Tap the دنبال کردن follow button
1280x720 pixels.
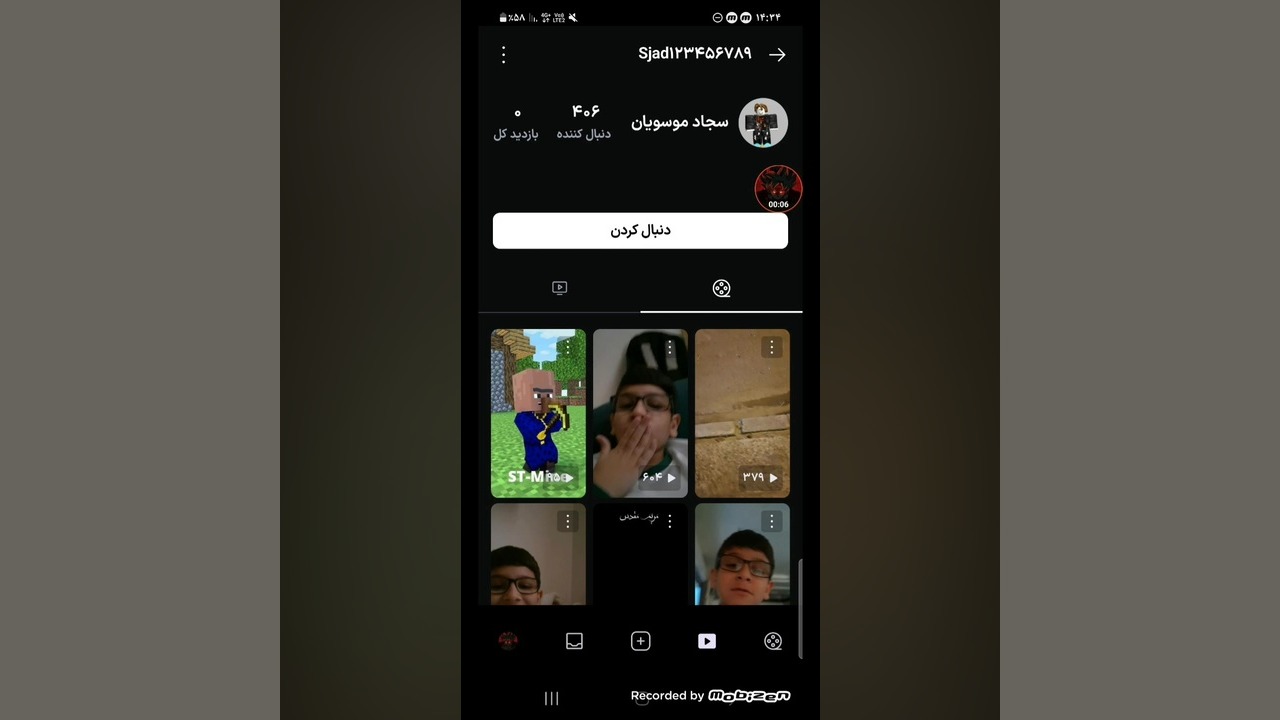pos(640,230)
